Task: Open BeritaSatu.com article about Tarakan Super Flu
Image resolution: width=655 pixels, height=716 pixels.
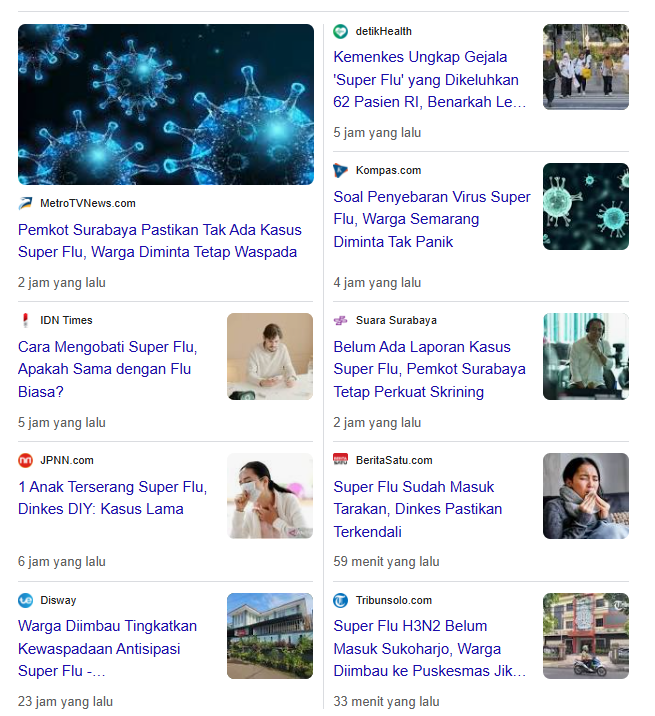Action: tap(418, 509)
